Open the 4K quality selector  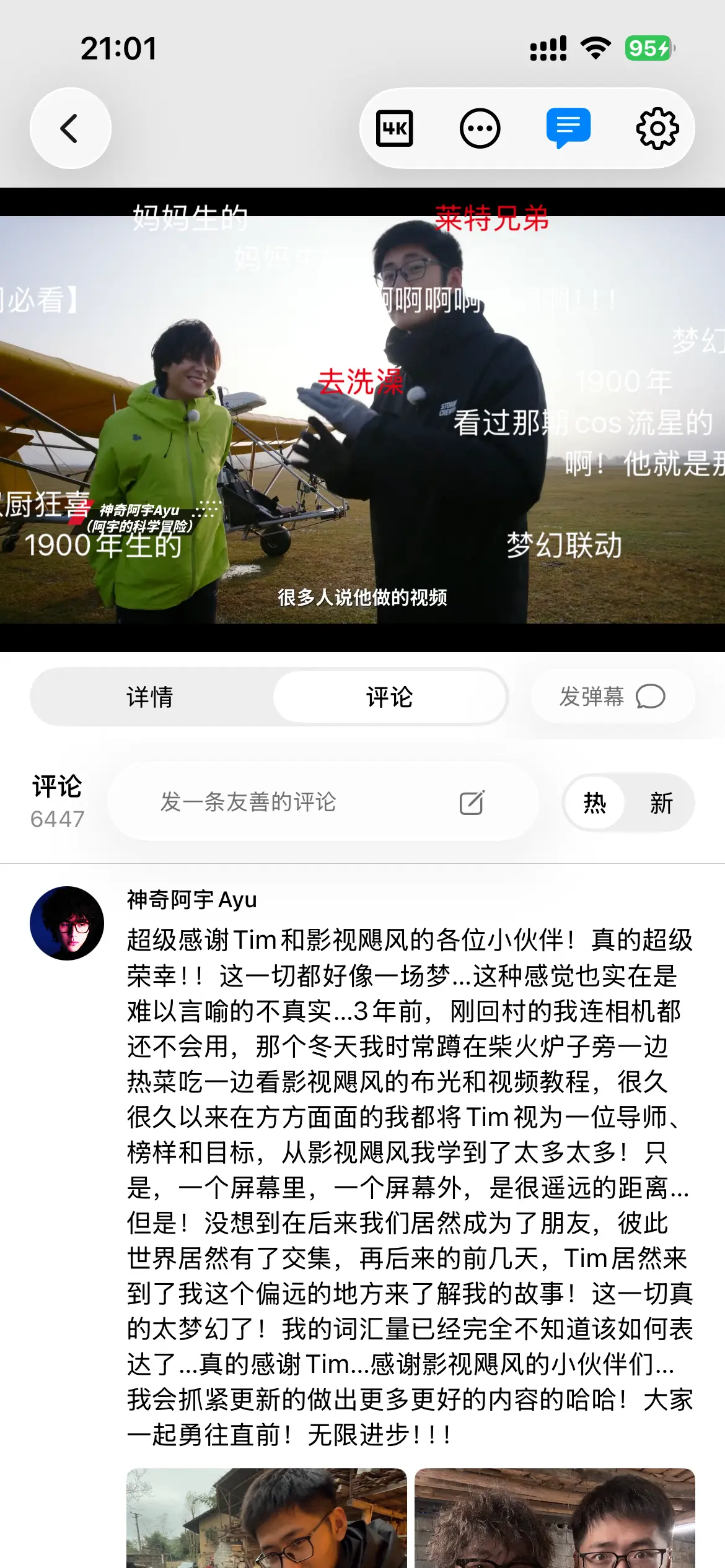tap(395, 127)
